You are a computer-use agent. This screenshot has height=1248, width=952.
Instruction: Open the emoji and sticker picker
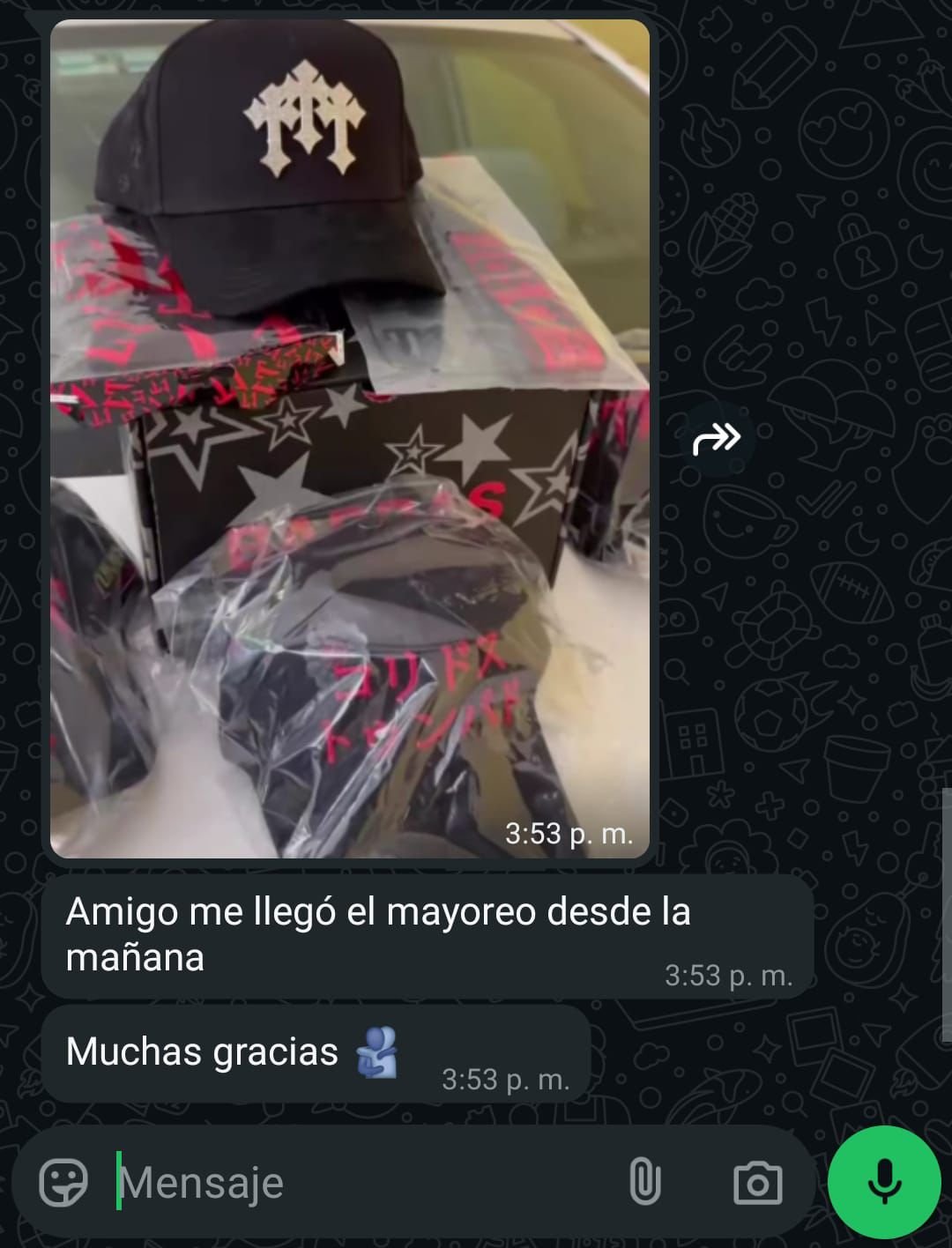click(x=64, y=1182)
